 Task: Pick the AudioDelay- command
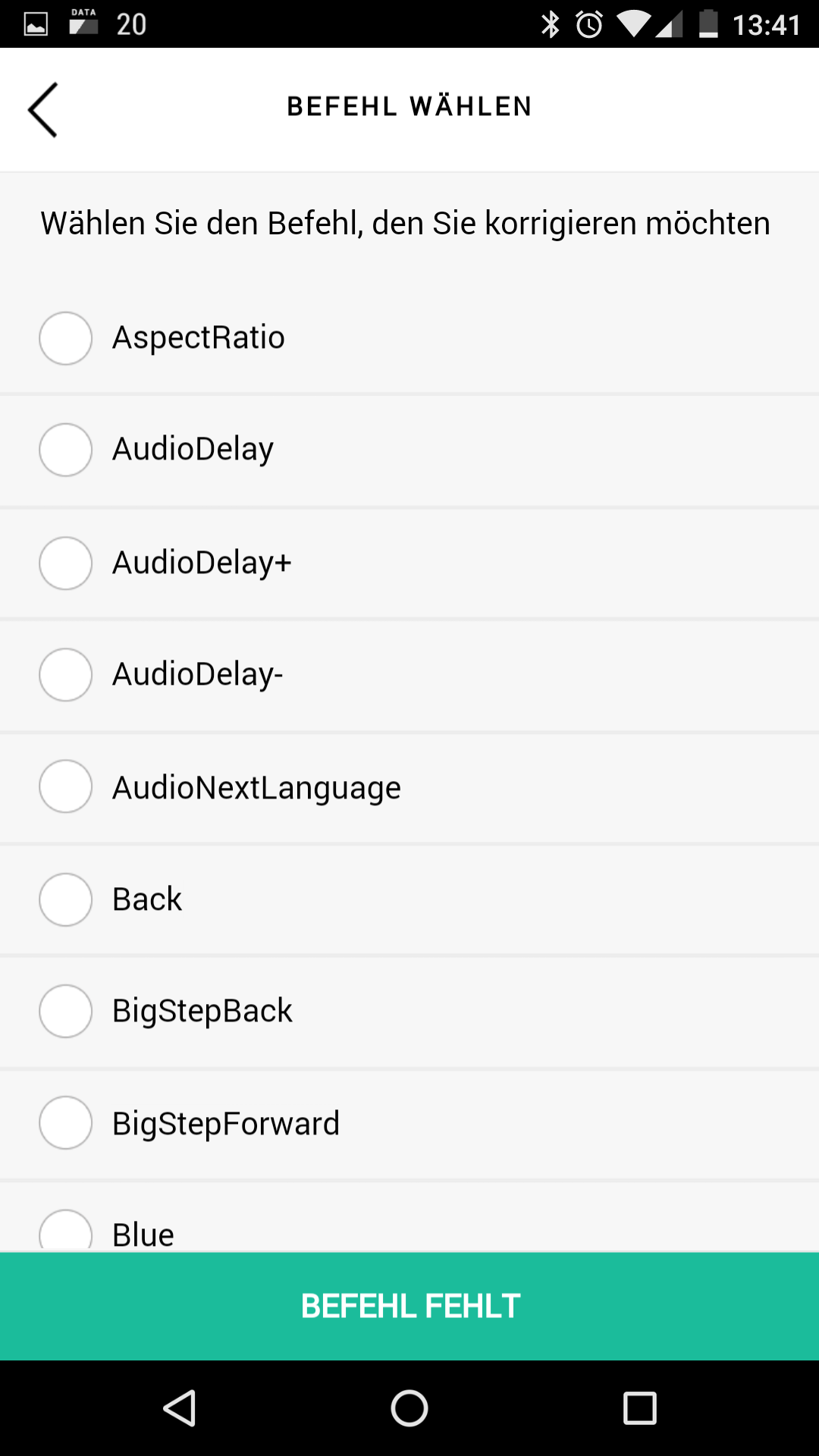point(409,675)
